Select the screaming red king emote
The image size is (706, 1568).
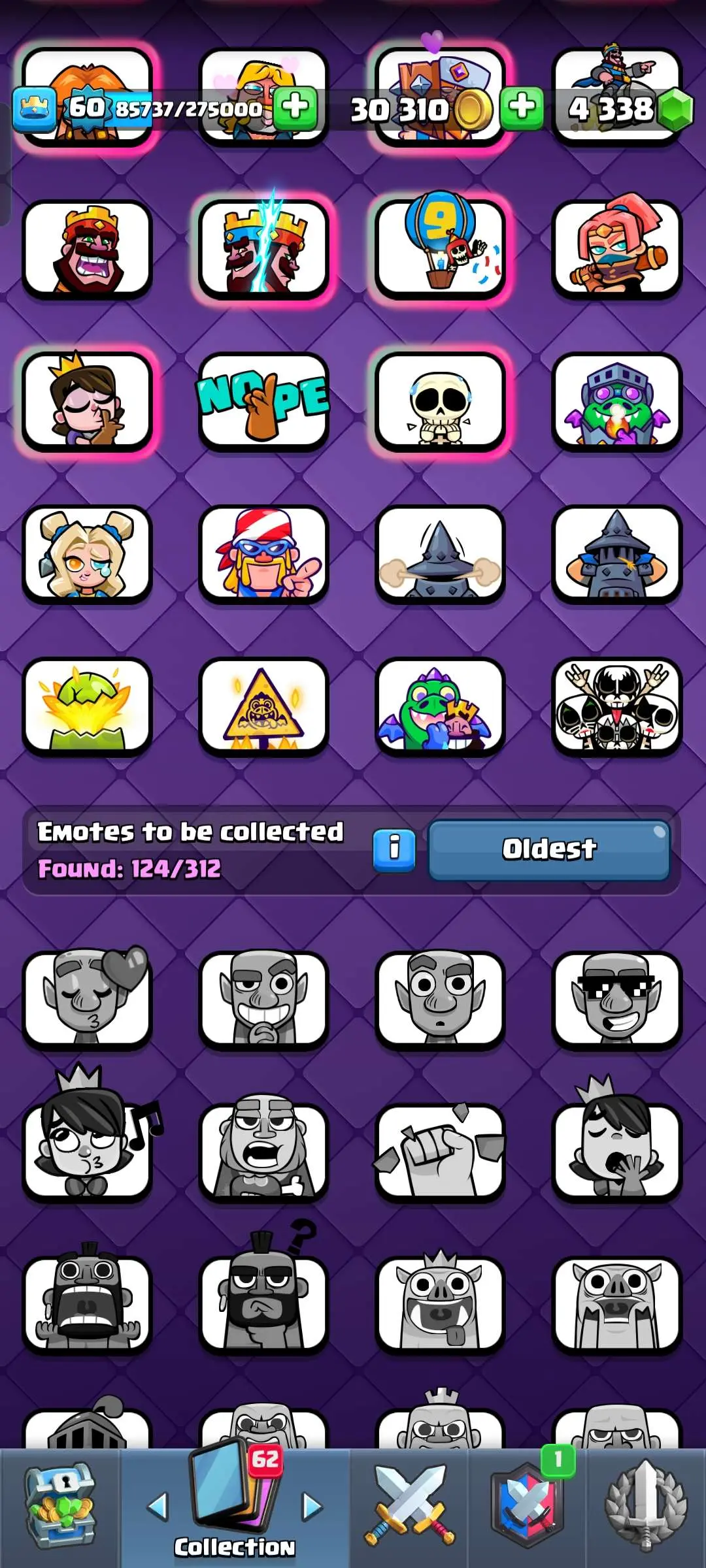(87, 248)
